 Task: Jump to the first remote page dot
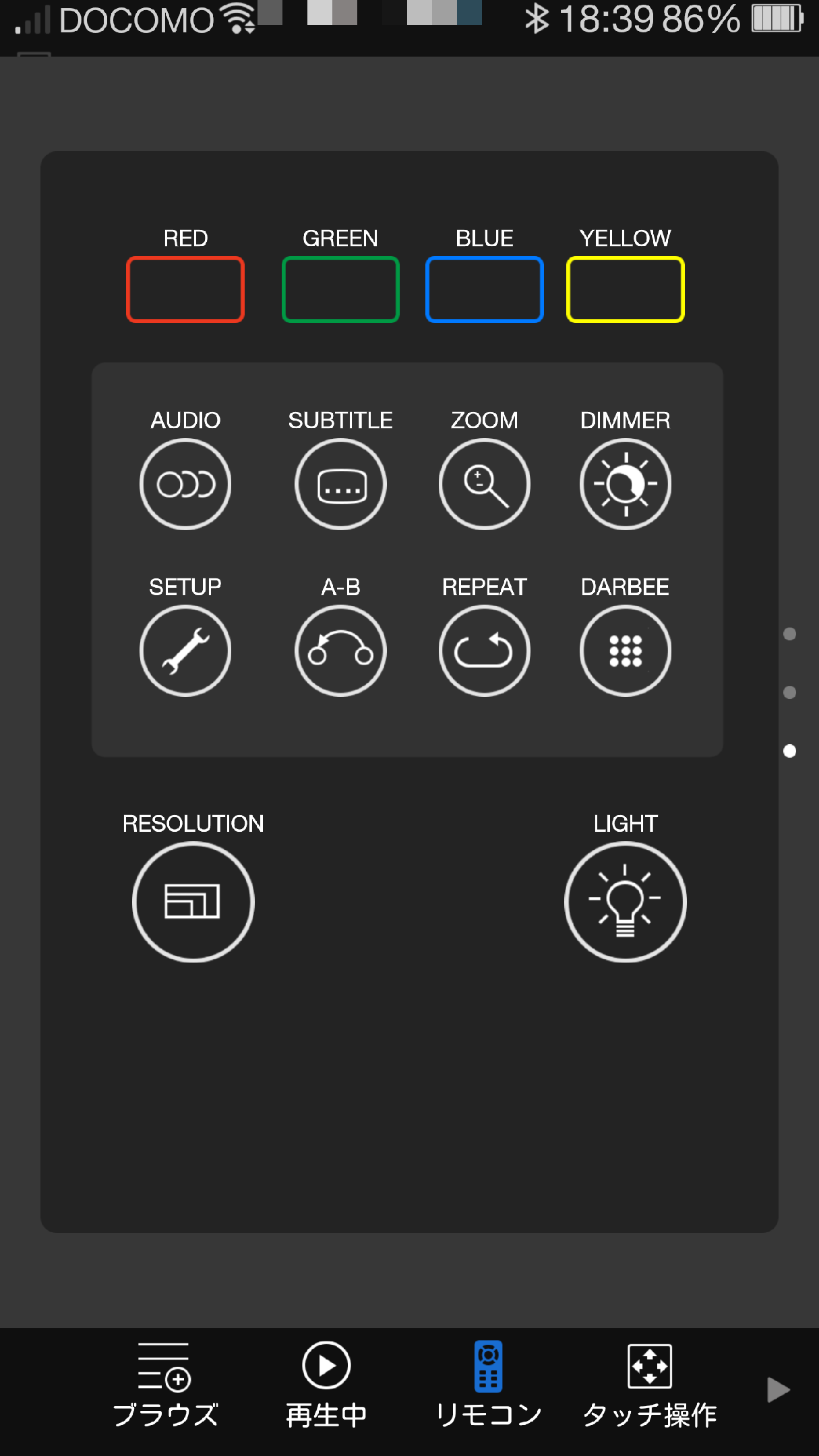(790, 634)
